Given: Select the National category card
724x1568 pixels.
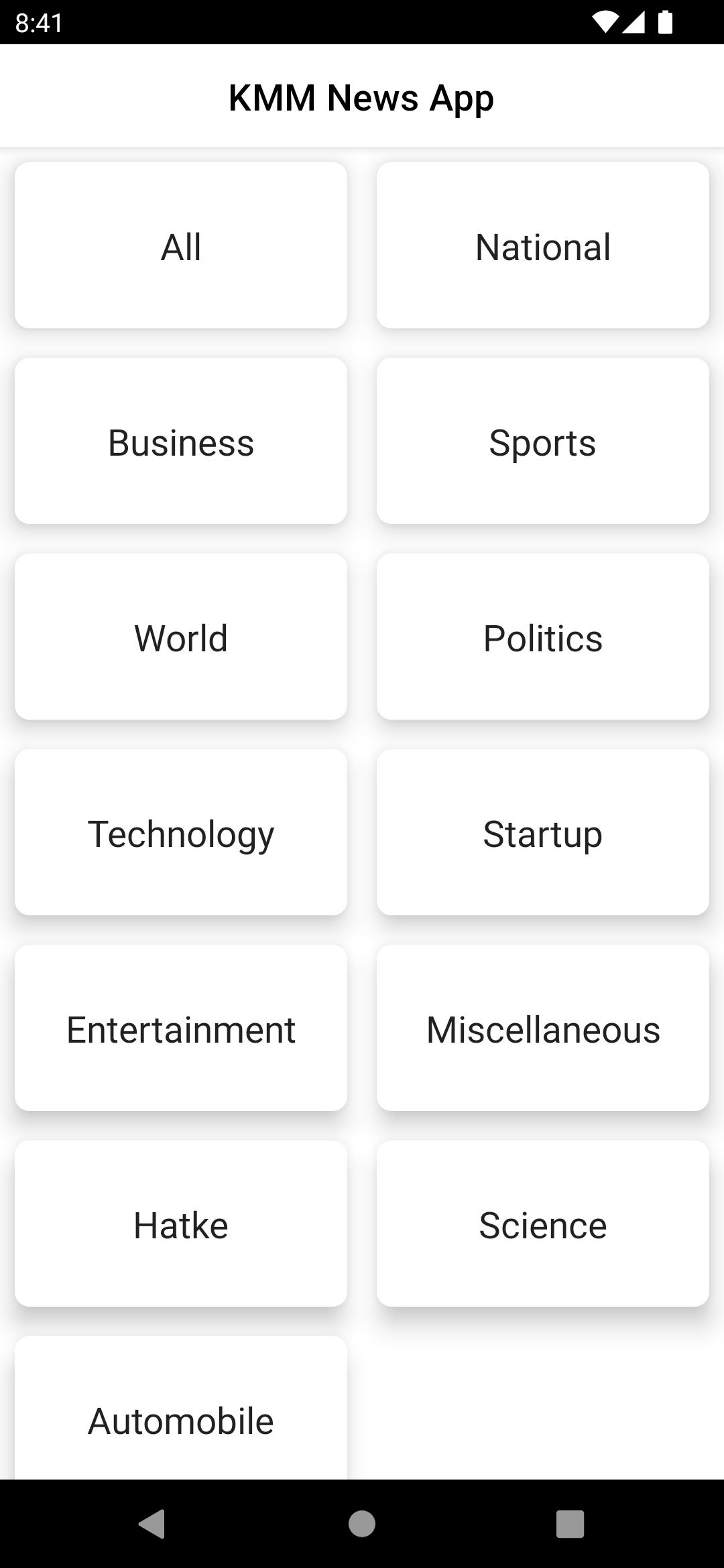Looking at the screenshot, I should point(543,245).
